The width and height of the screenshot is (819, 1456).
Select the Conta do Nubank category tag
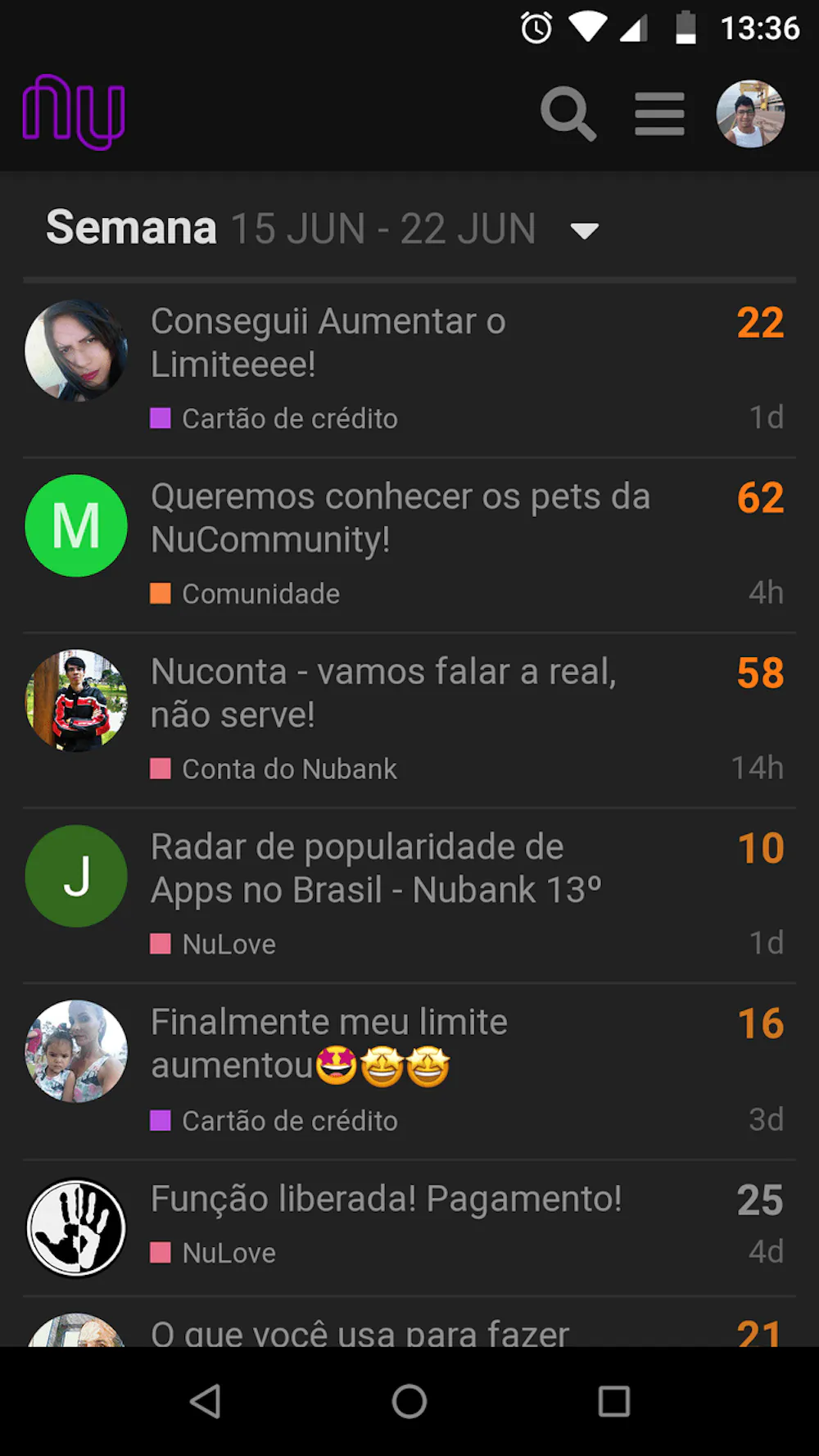(288, 769)
